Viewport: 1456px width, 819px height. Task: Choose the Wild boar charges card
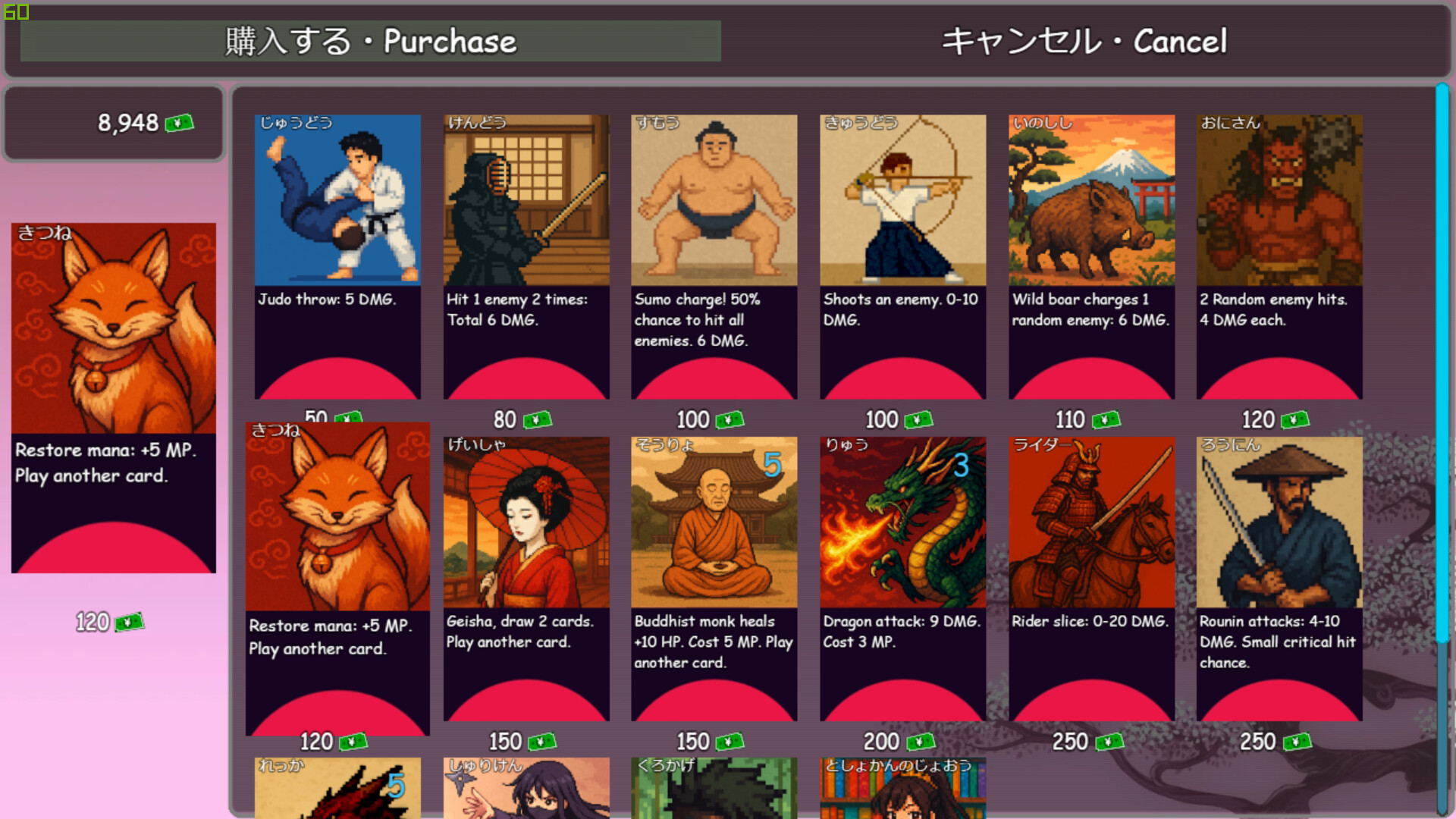[x=1091, y=256]
